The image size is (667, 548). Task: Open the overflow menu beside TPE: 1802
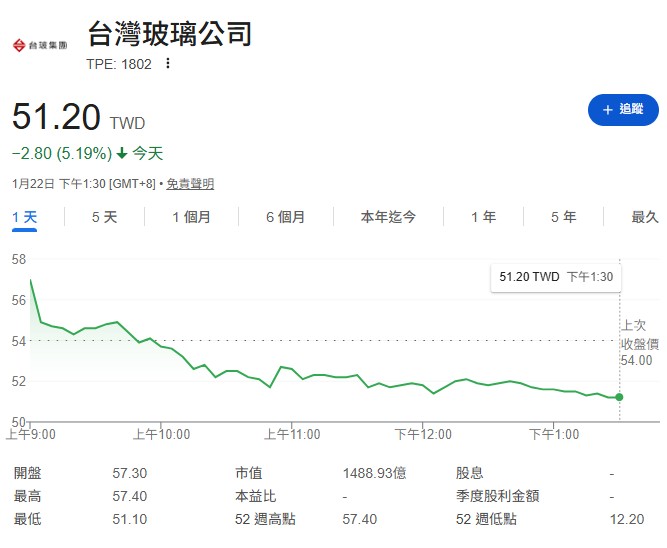click(168, 64)
